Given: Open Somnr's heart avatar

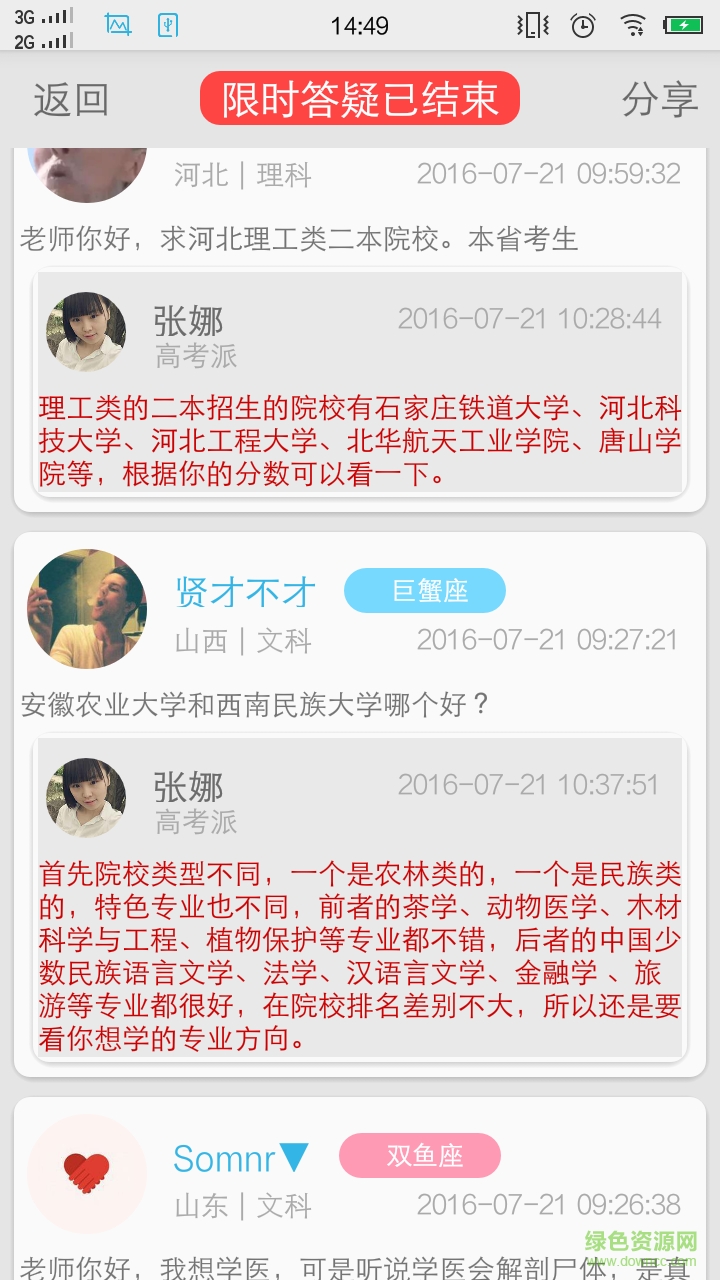Looking at the screenshot, I should coord(87,1174).
